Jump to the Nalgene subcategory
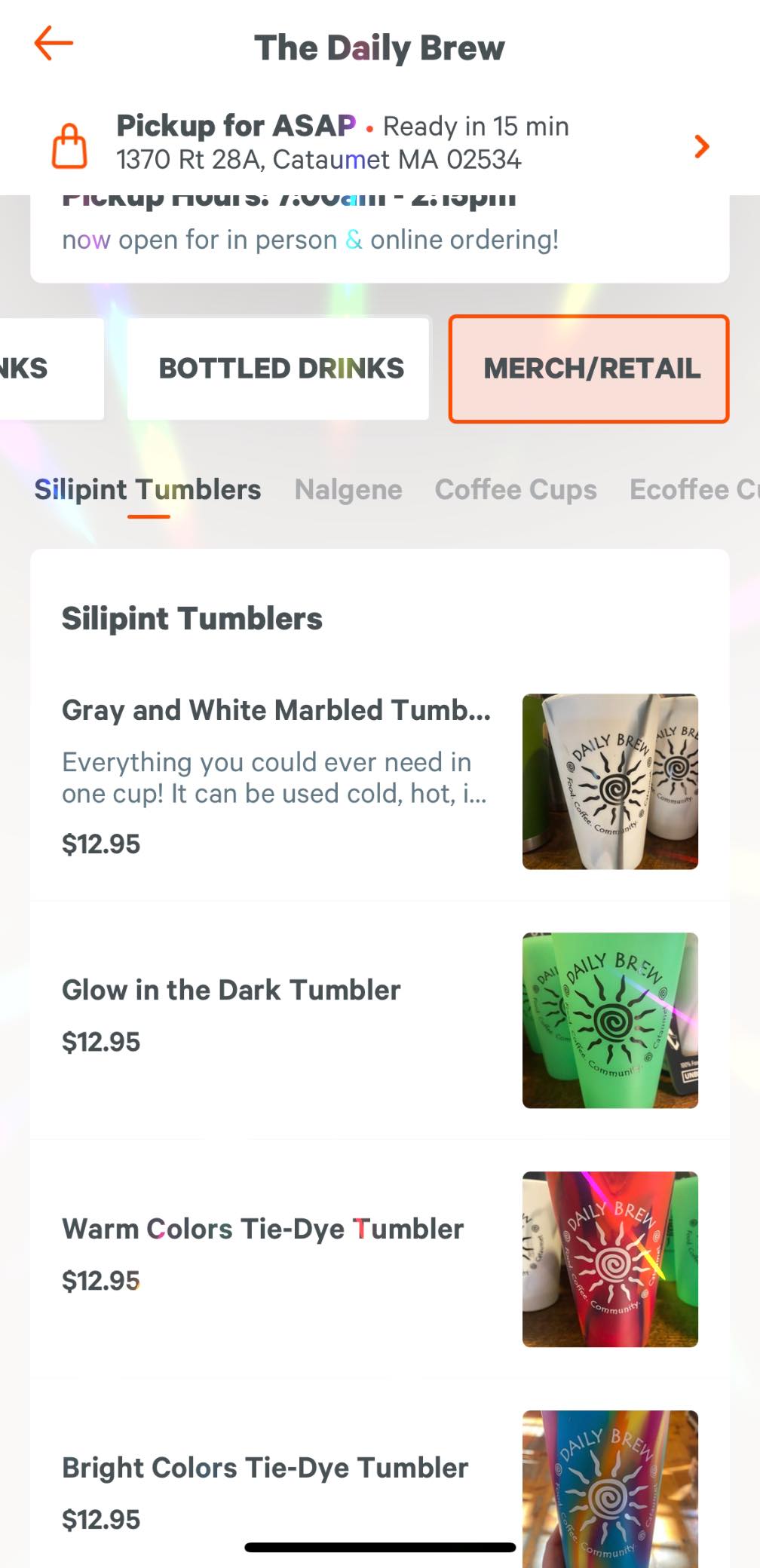The width and height of the screenshot is (760, 1568). point(348,490)
